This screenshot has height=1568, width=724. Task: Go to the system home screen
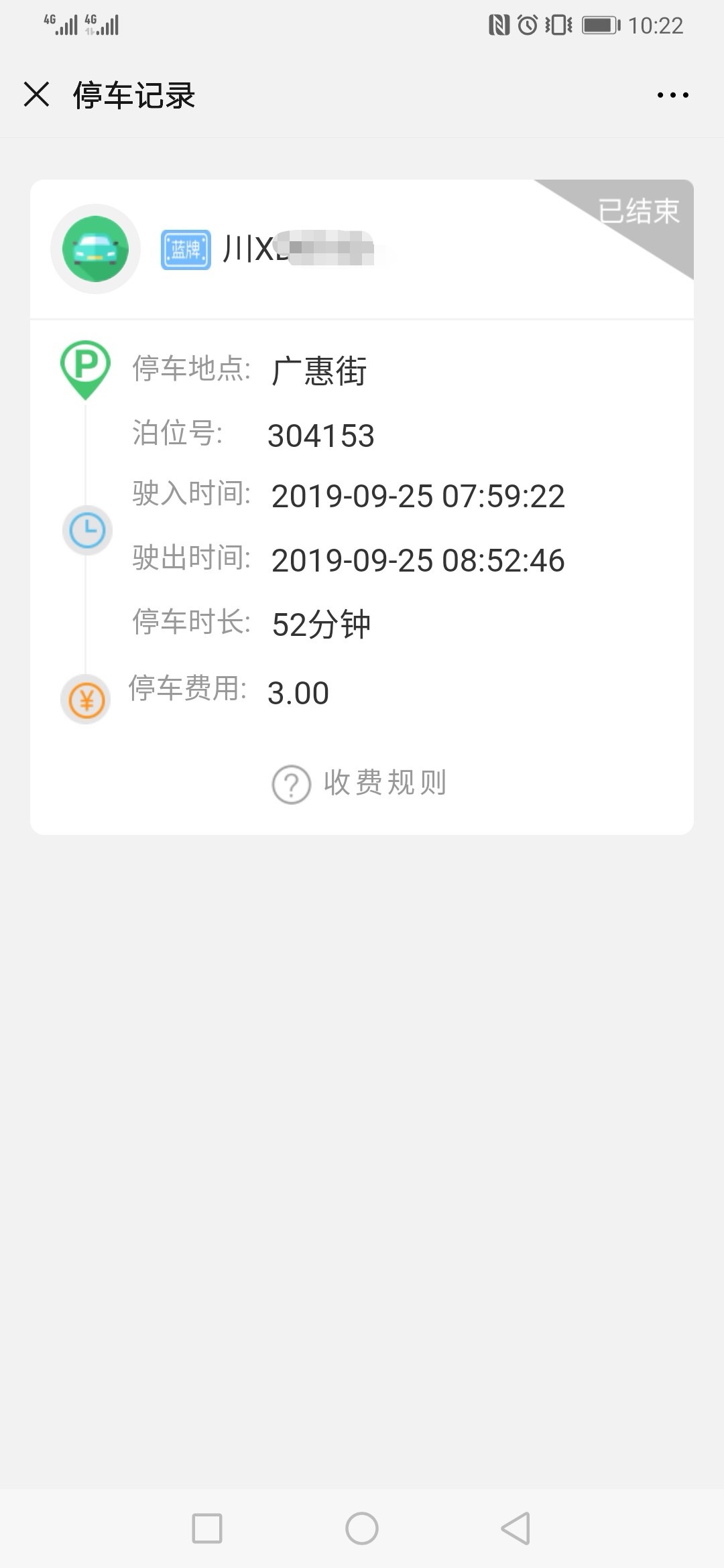click(x=362, y=1528)
